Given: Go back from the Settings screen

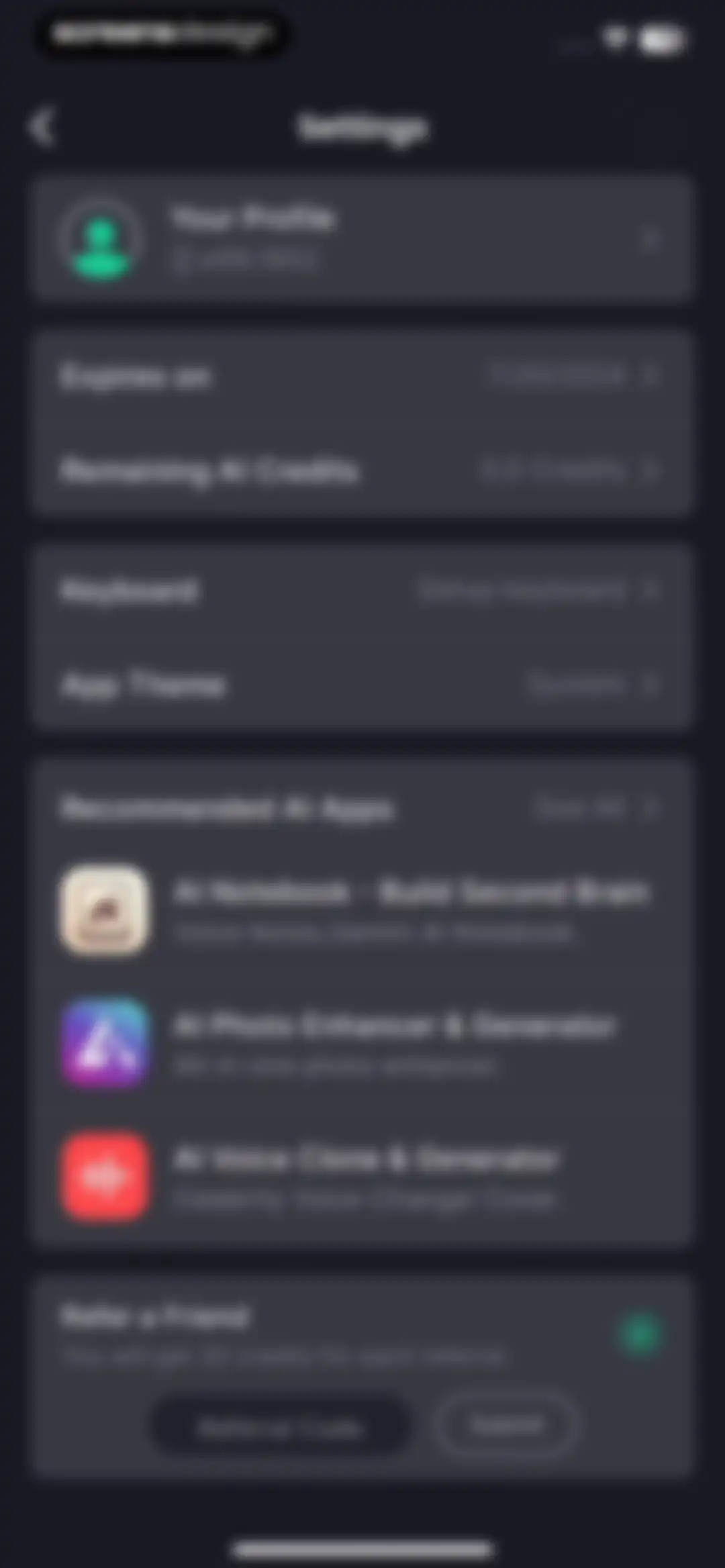Looking at the screenshot, I should (42, 127).
